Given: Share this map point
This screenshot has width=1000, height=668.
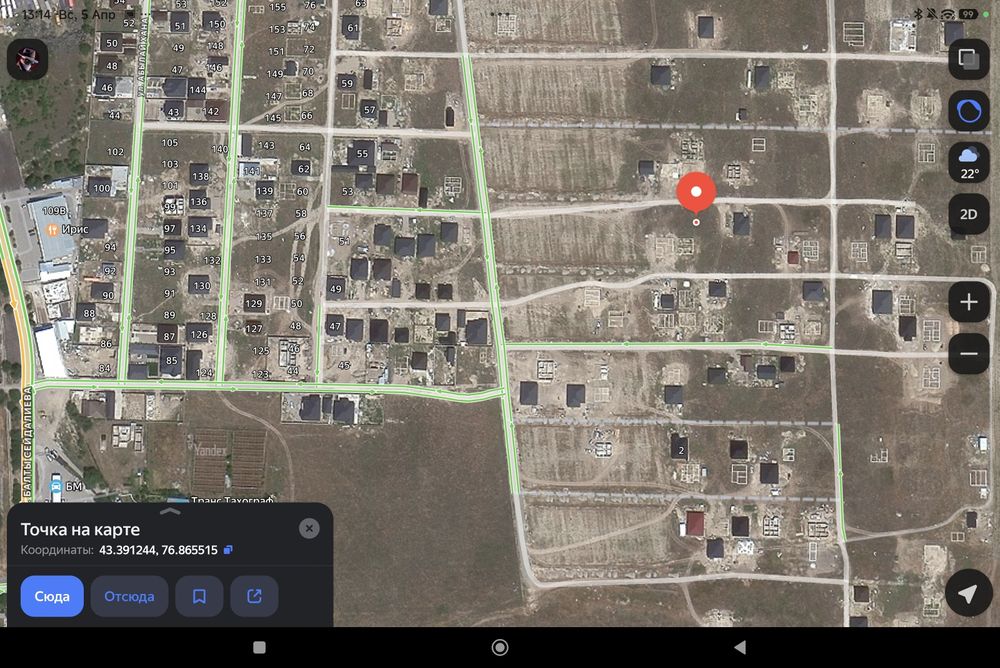Looking at the screenshot, I should click(254, 596).
